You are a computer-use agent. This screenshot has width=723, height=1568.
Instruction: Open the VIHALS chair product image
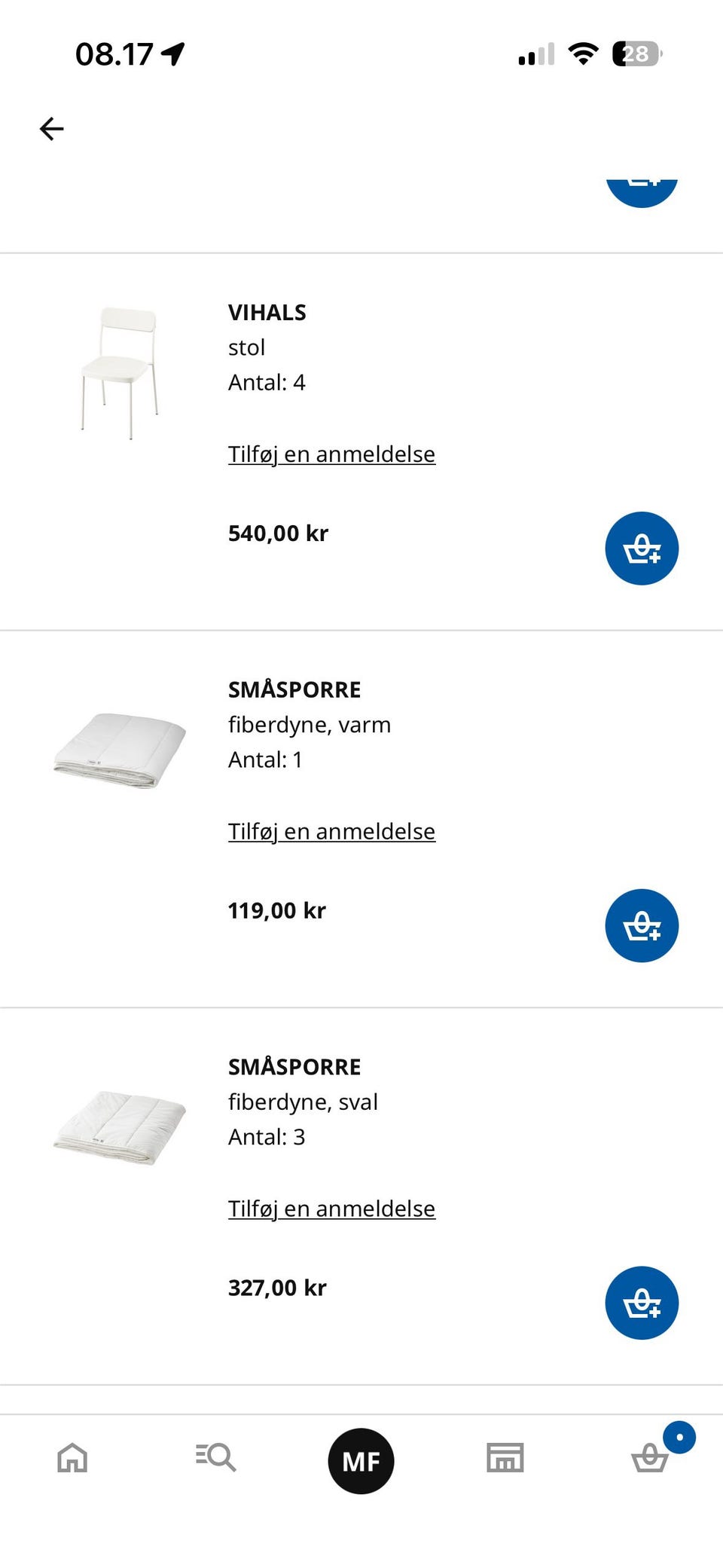120,373
